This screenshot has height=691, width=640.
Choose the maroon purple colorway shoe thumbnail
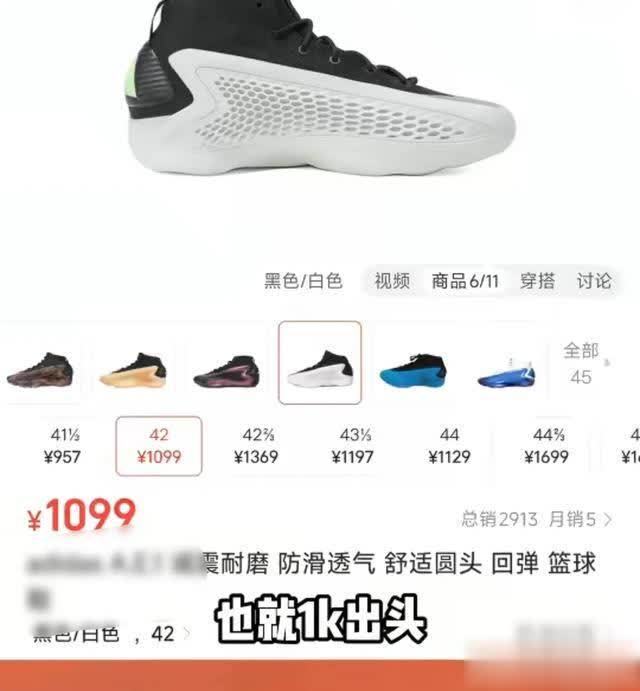(x=226, y=364)
